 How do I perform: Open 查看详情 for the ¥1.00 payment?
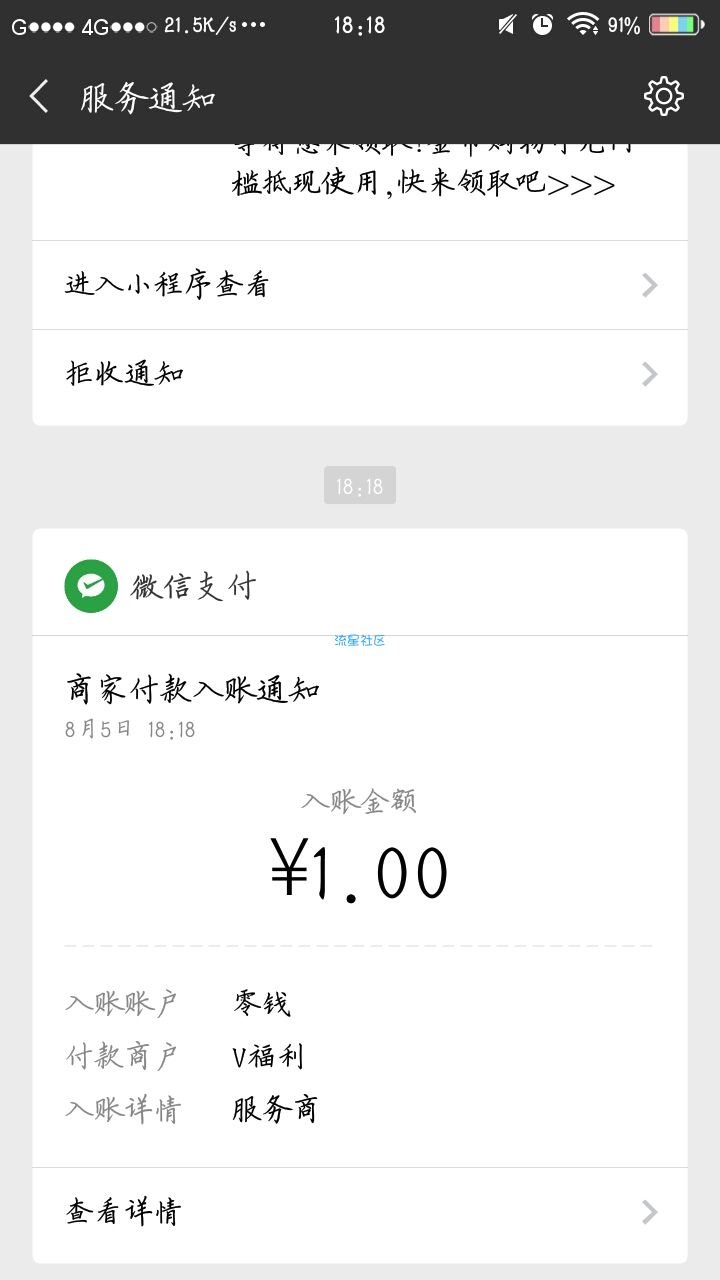pos(360,1212)
